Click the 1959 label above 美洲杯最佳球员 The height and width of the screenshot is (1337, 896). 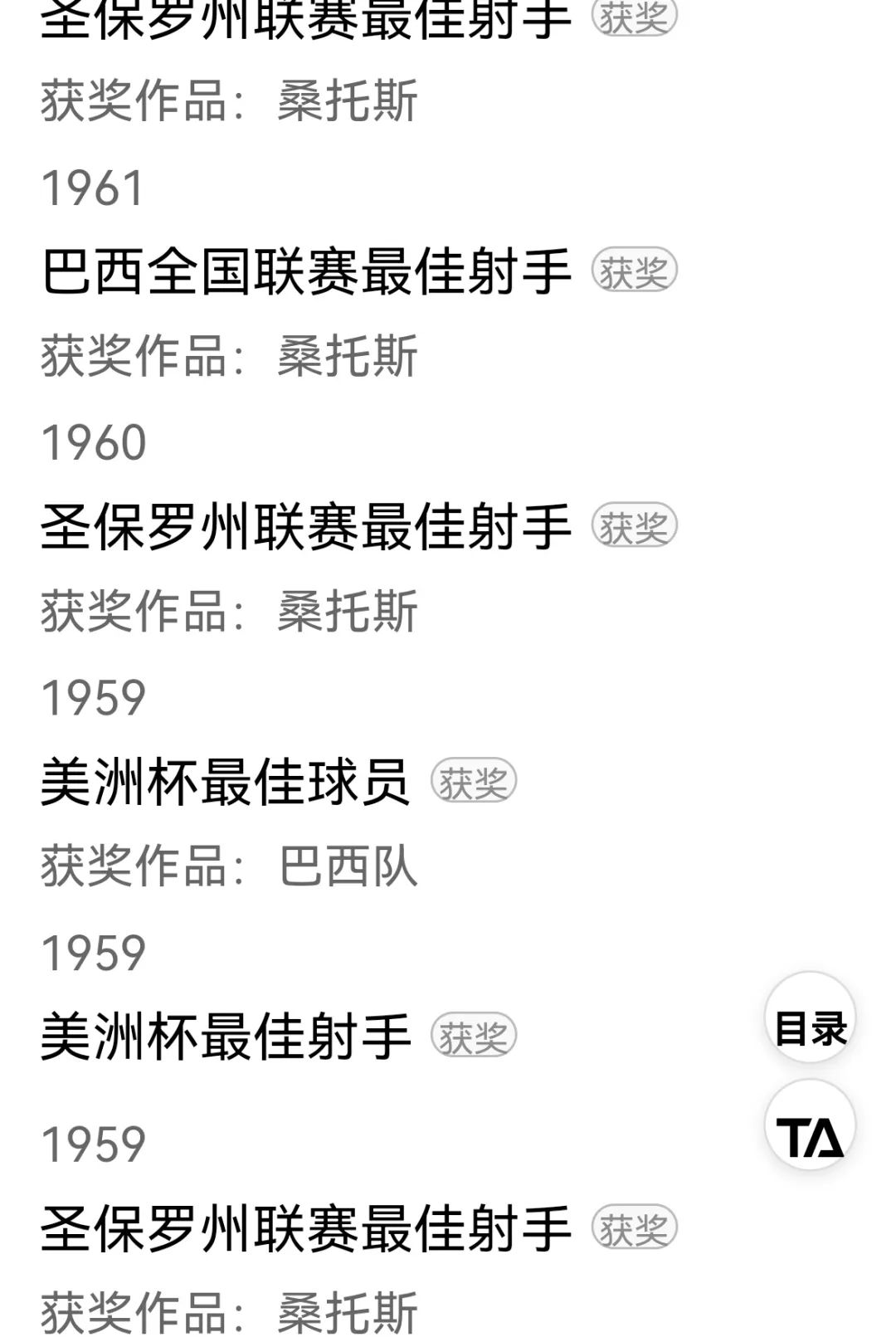pos(91,695)
